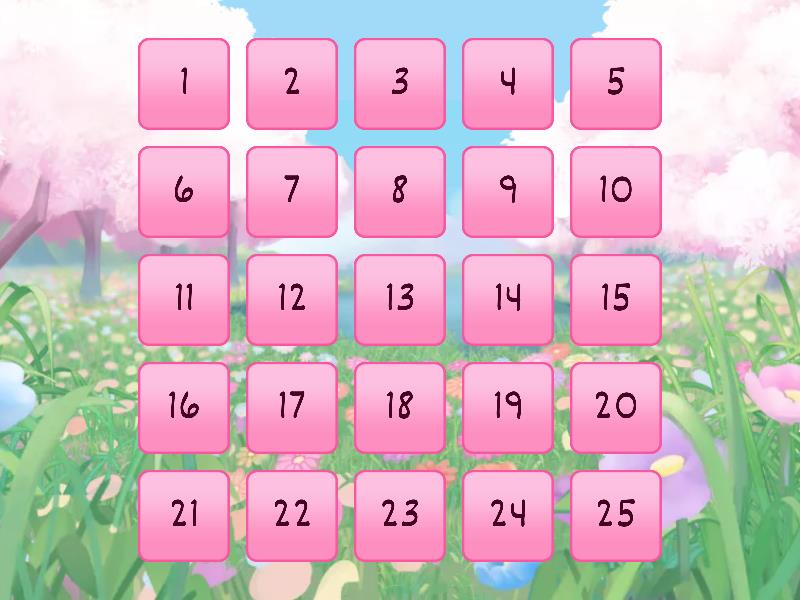Tap box 3

(x=400, y=84)
